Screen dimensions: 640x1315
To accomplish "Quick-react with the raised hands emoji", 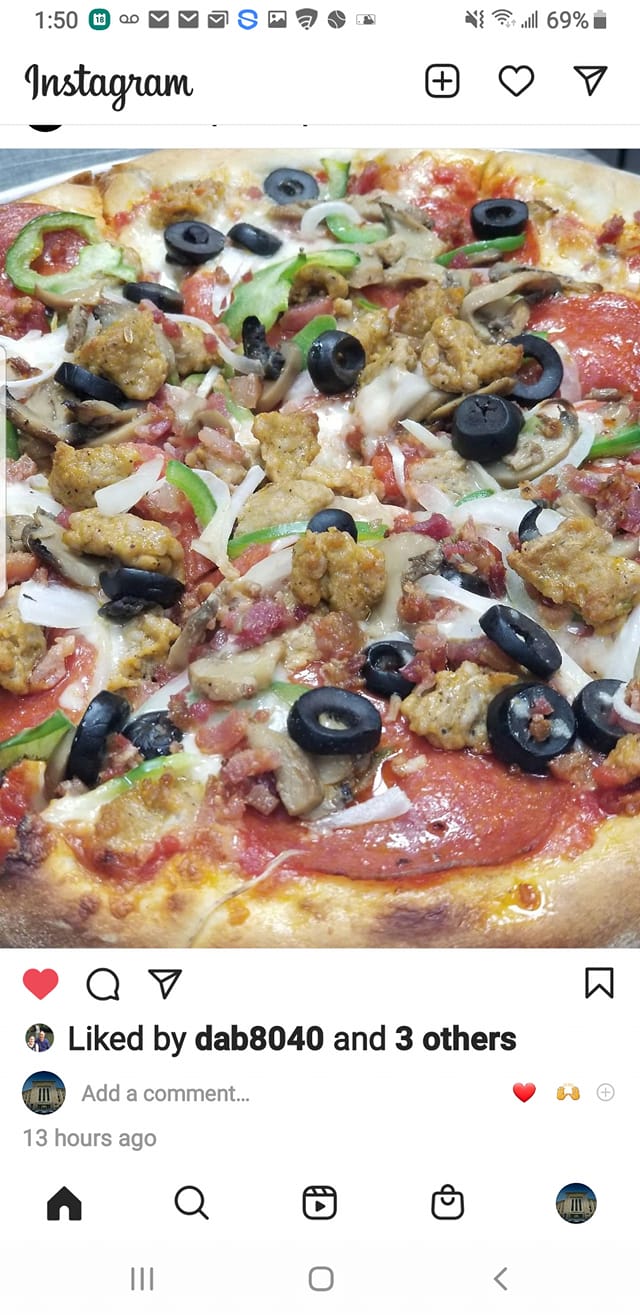I will (x=567, y=1093).
